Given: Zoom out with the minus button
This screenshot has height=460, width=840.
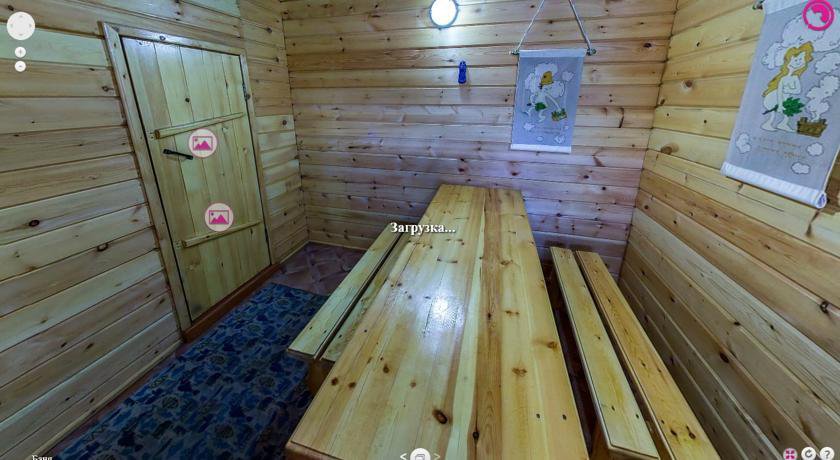Looking at the screenshot, I should coord(20,66).
